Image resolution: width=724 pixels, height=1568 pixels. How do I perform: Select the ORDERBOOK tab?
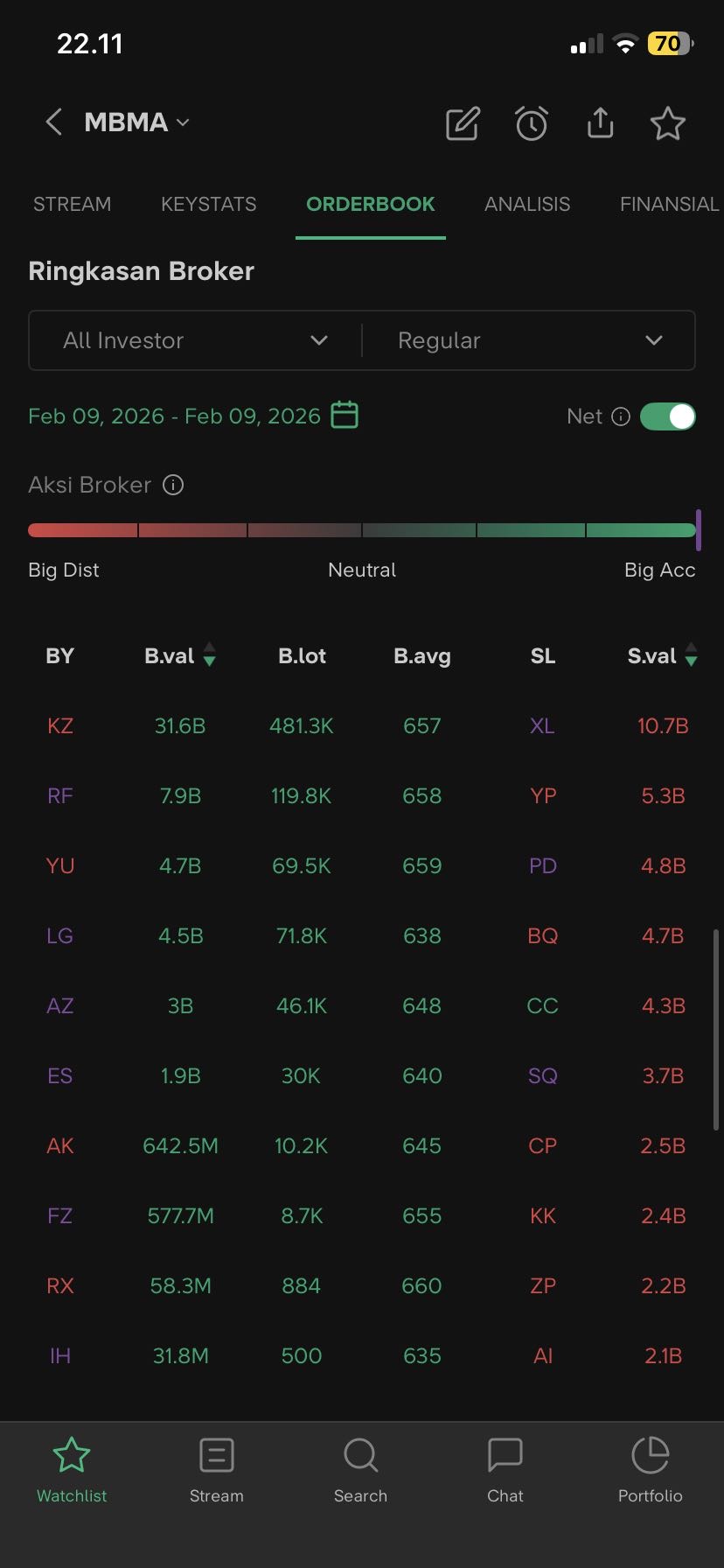pos(370,204)
